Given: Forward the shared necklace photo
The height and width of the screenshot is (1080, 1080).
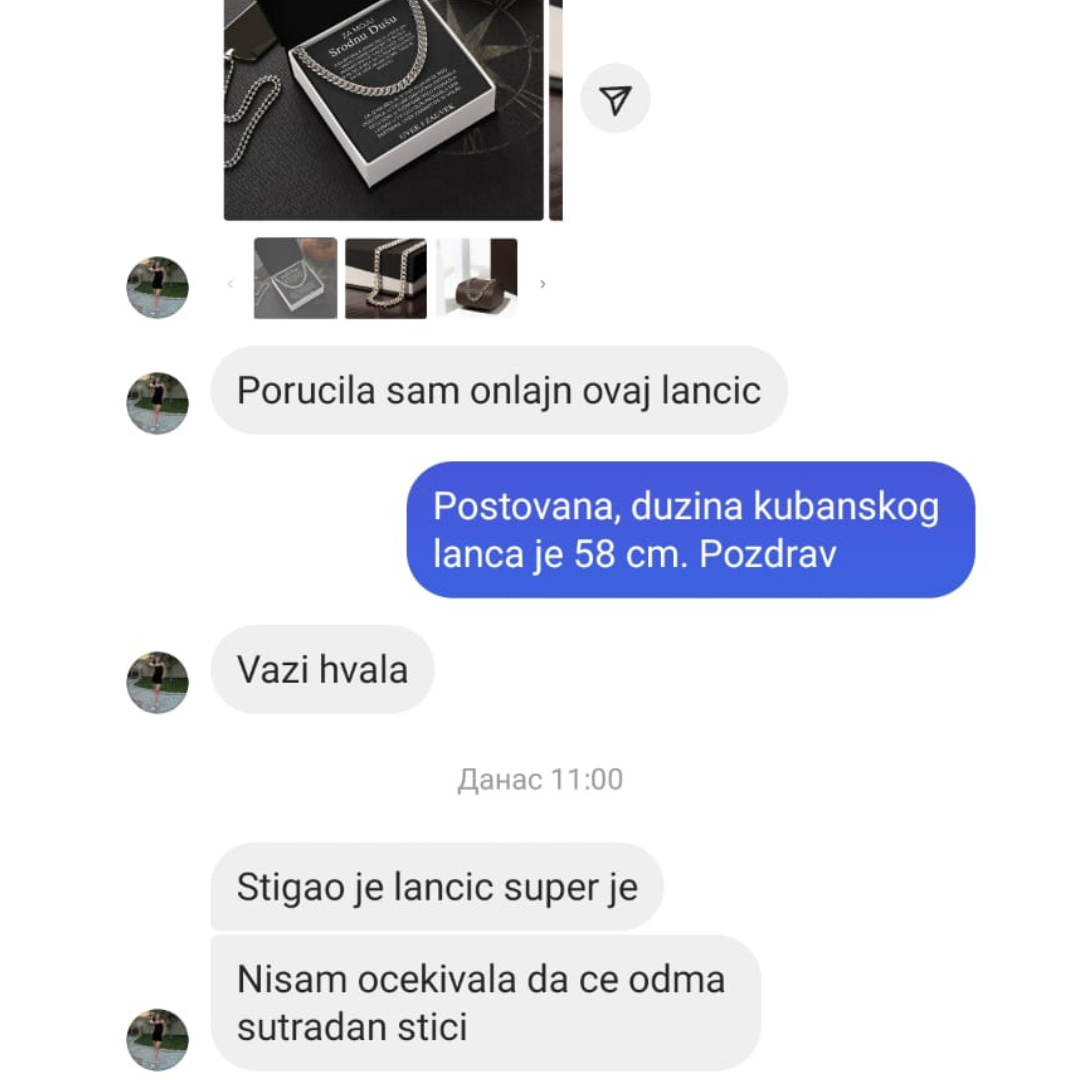Looking at the screenshot, I should coord(615,98).
